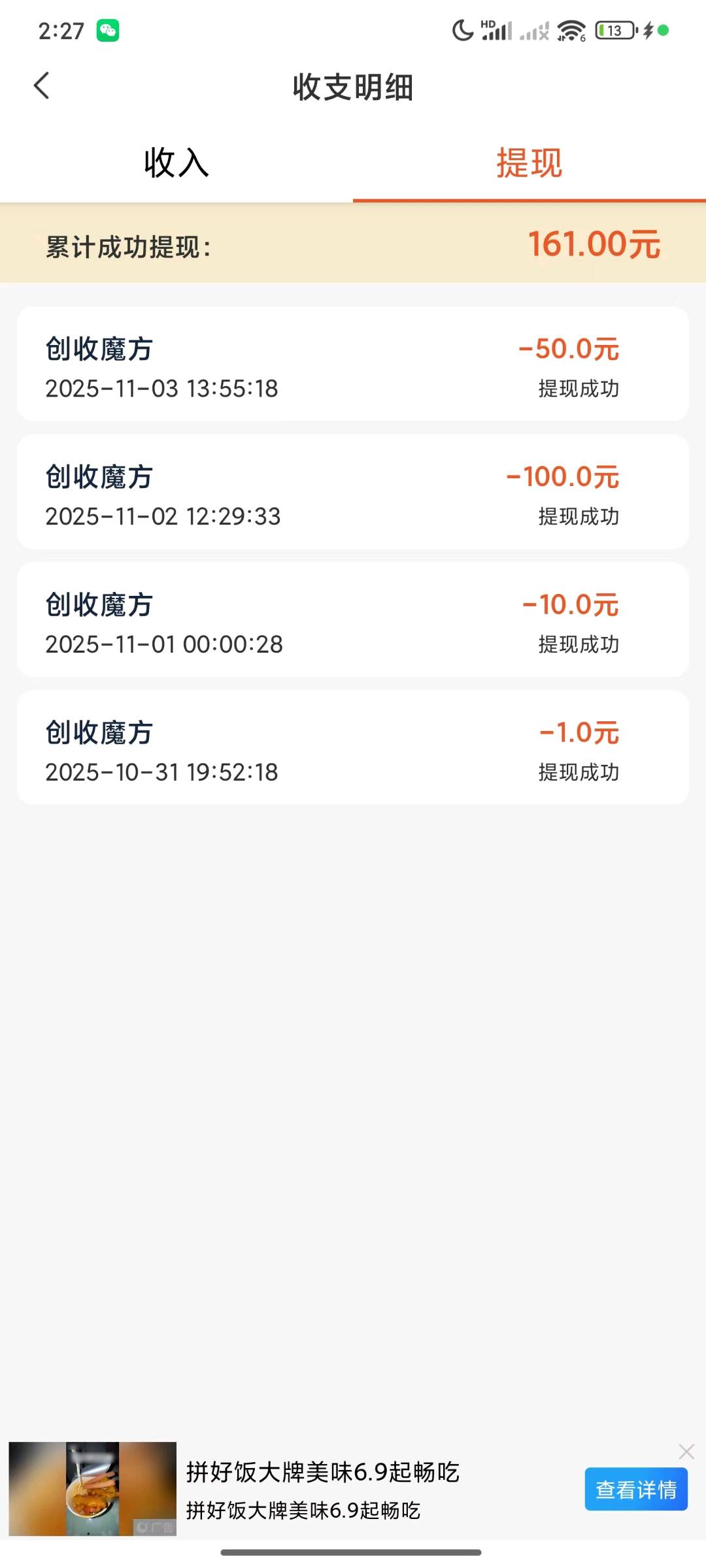The width and height of the screenshot is (706, 1568).
Task: Tap the charging lightning icon
Action: 647,29
